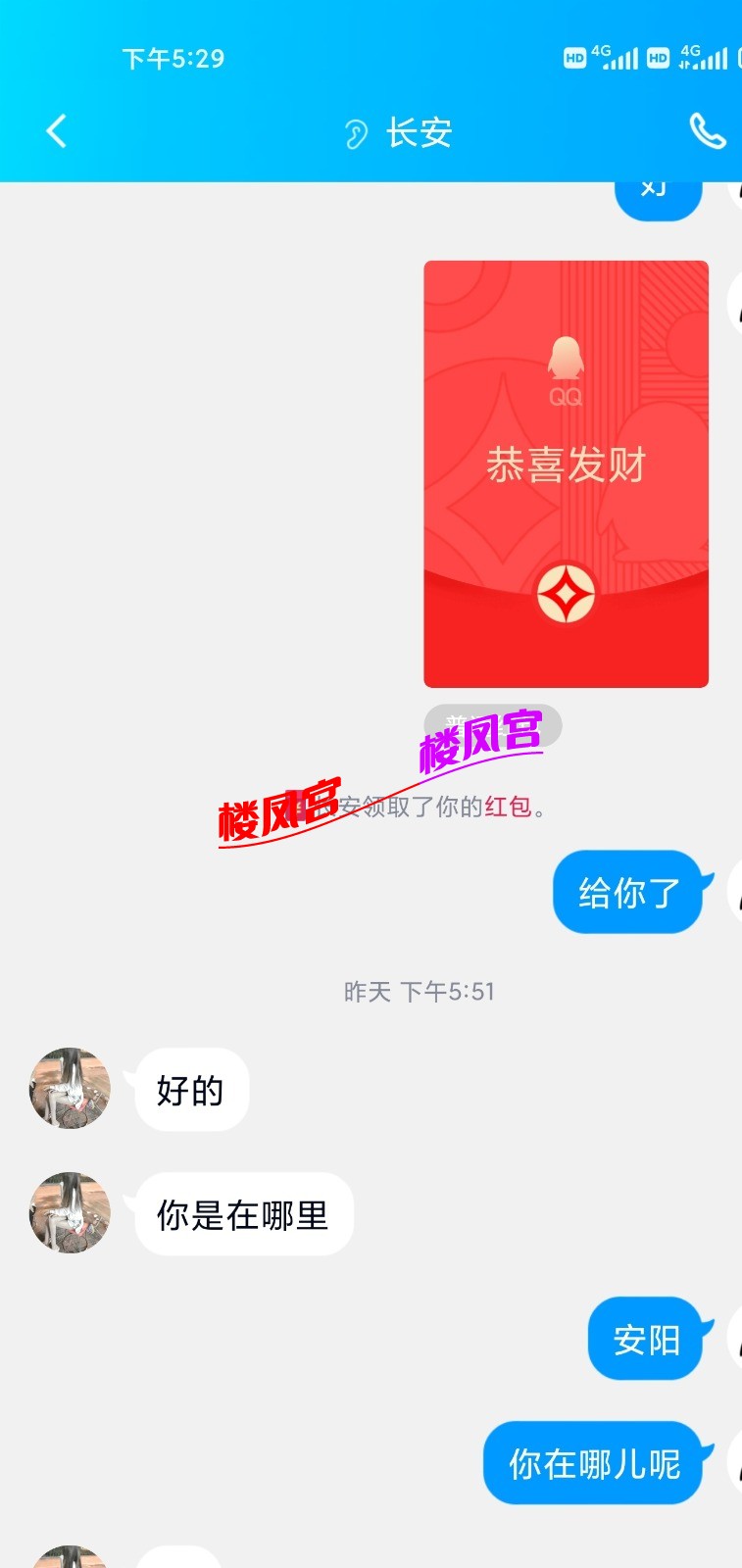742x1568 pixels.
Task: Open the 恭喜发财 red packet
Action: [x=566, y=473]
